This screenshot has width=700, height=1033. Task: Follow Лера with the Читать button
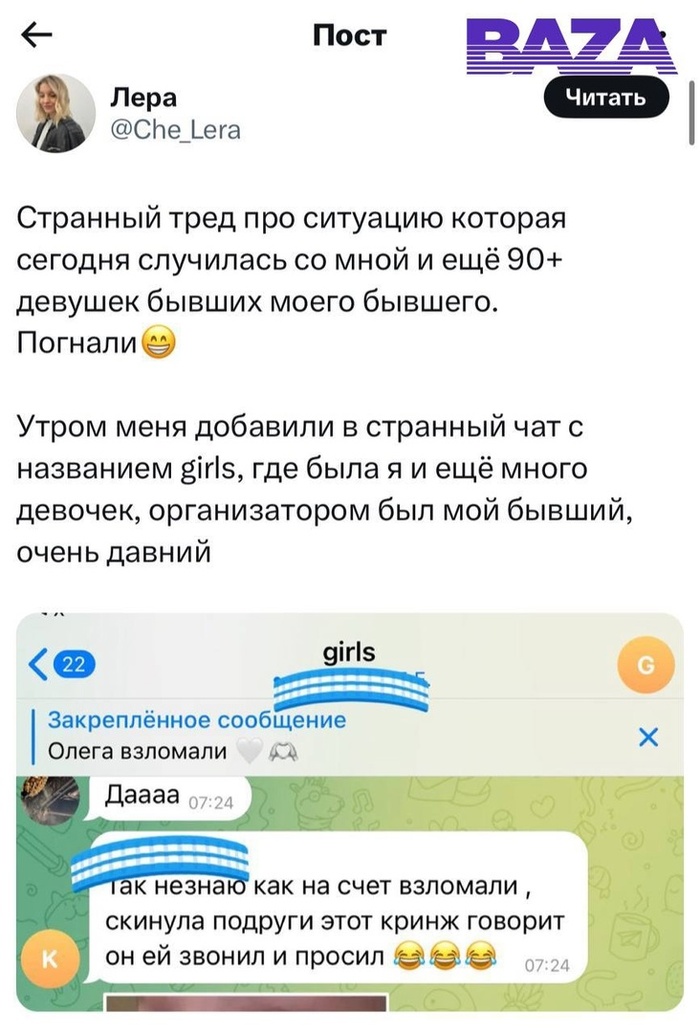(x=605, y=97)
